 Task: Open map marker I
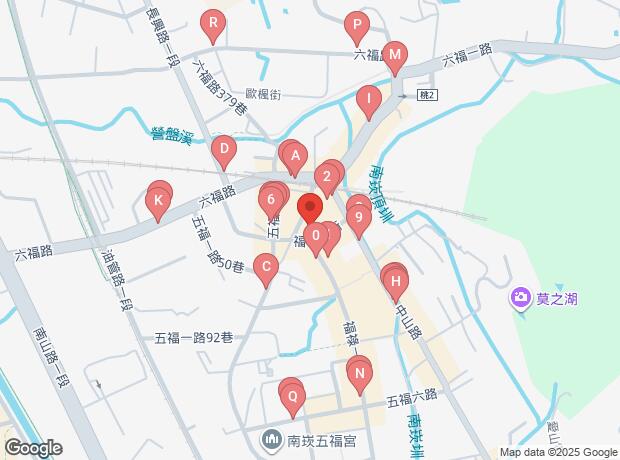point(369,99)
